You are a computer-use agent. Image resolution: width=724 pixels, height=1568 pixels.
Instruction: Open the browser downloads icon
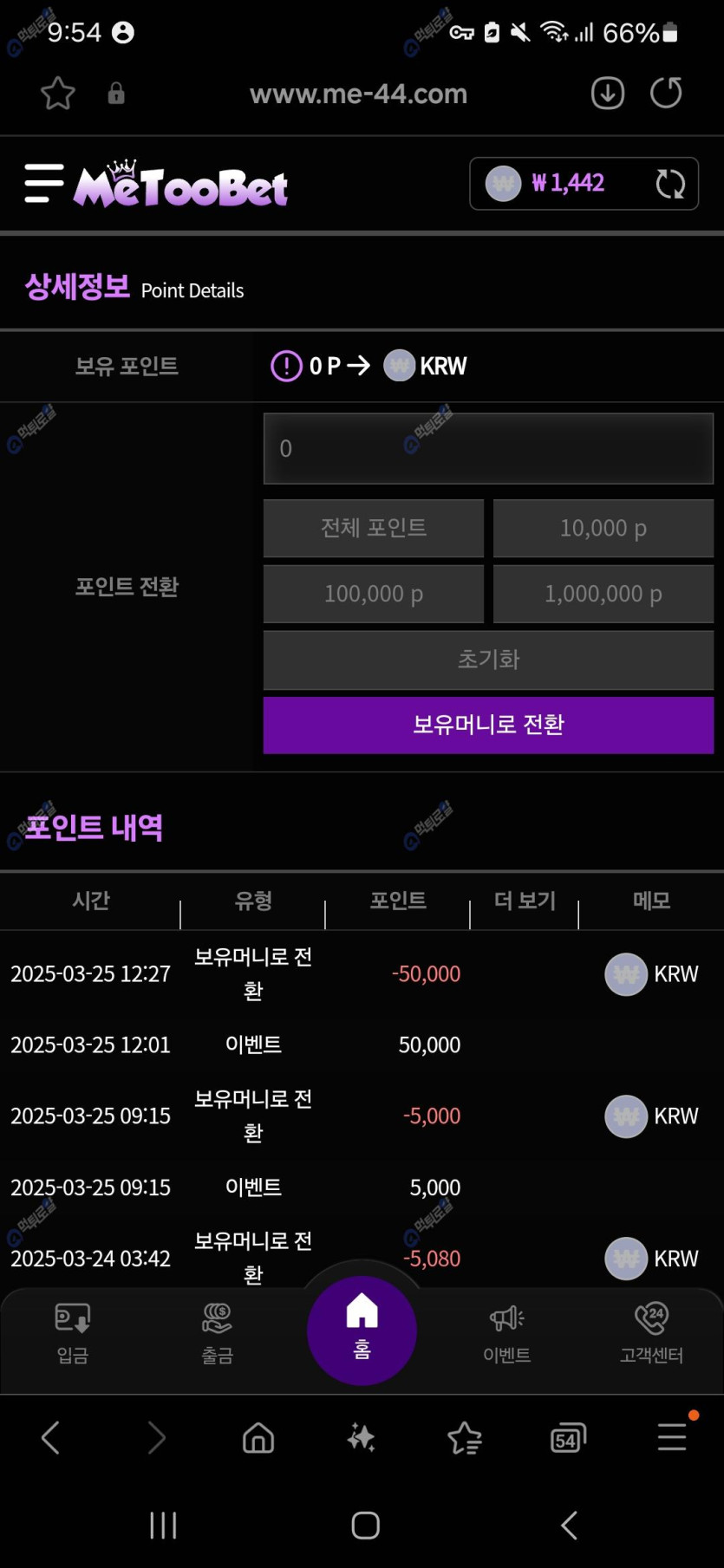tap(608, 93)
